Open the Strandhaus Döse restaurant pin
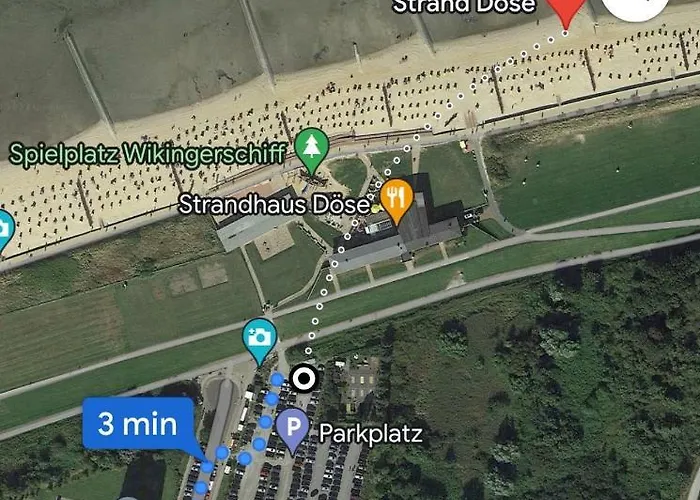700x500 pixels. click(x=397, y=199)
